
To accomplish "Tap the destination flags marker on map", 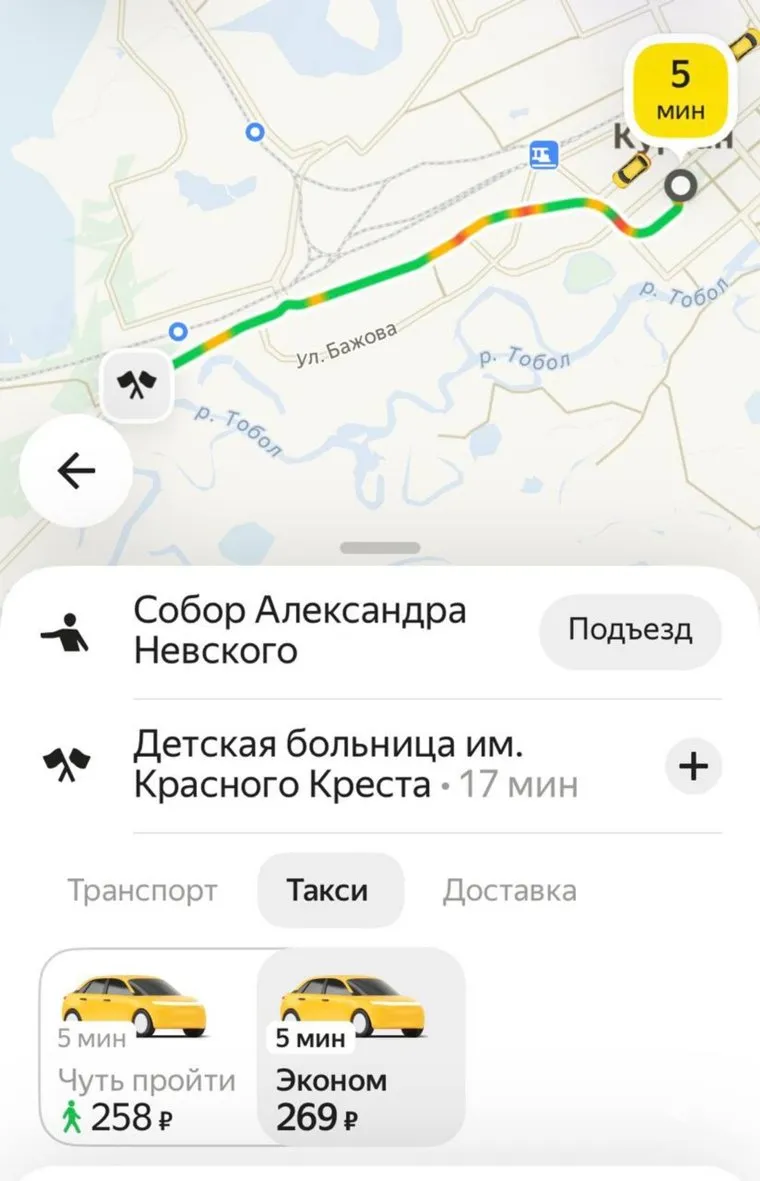I will tap(135, 386).
